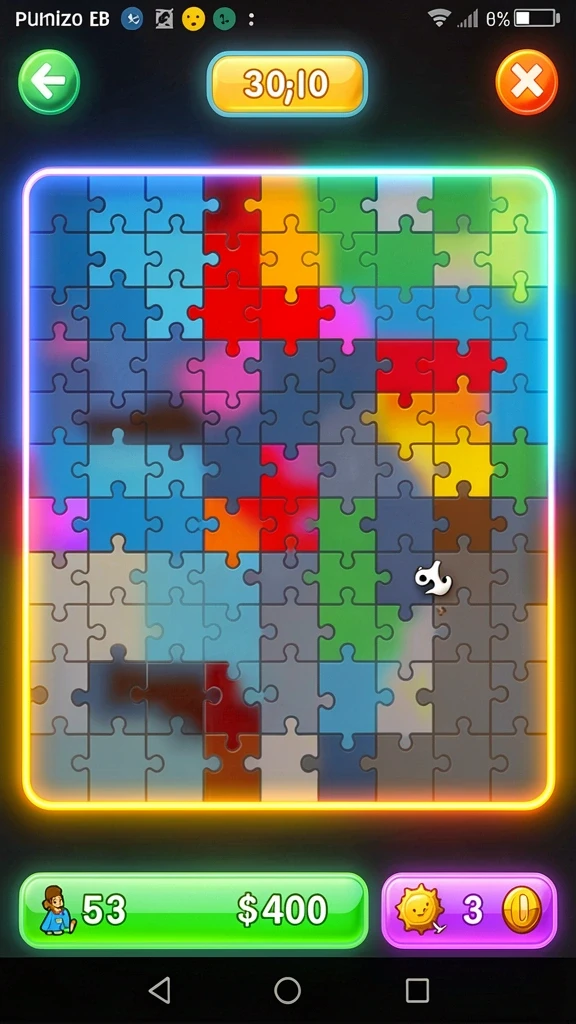The width and height of the screenshot is (576, 1024).
Task: Open the purple sun and coin button
Action: [x=469, y=910]
